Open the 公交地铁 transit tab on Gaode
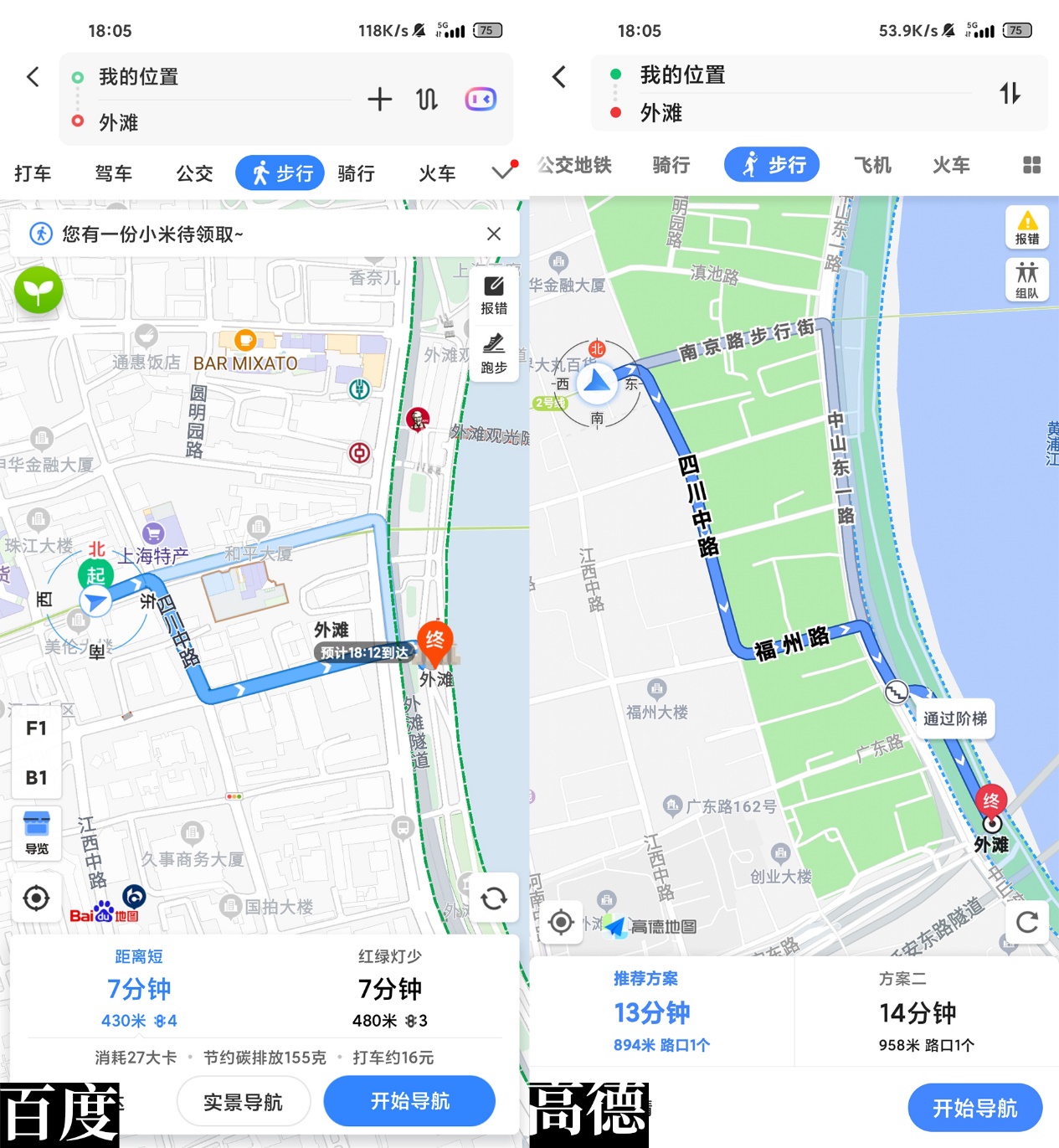Screen dimensions: 1059x1148 click(574, 165)
